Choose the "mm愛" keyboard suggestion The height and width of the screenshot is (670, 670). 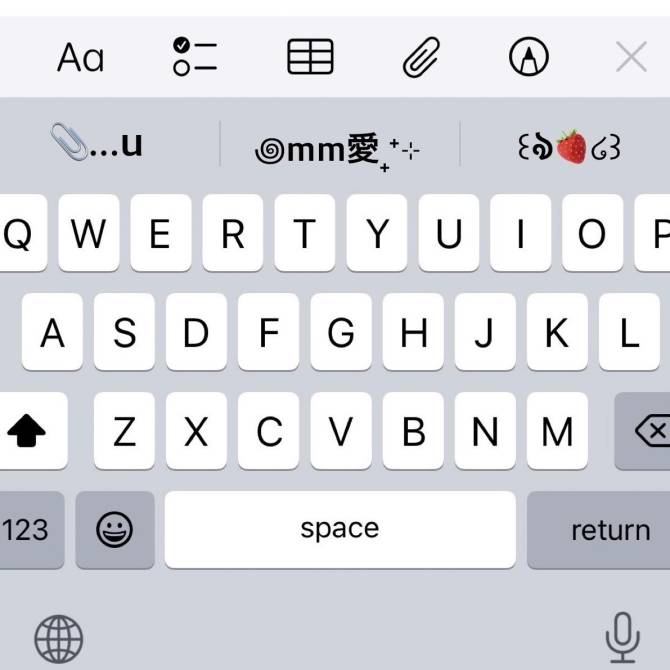pos(338,150)
